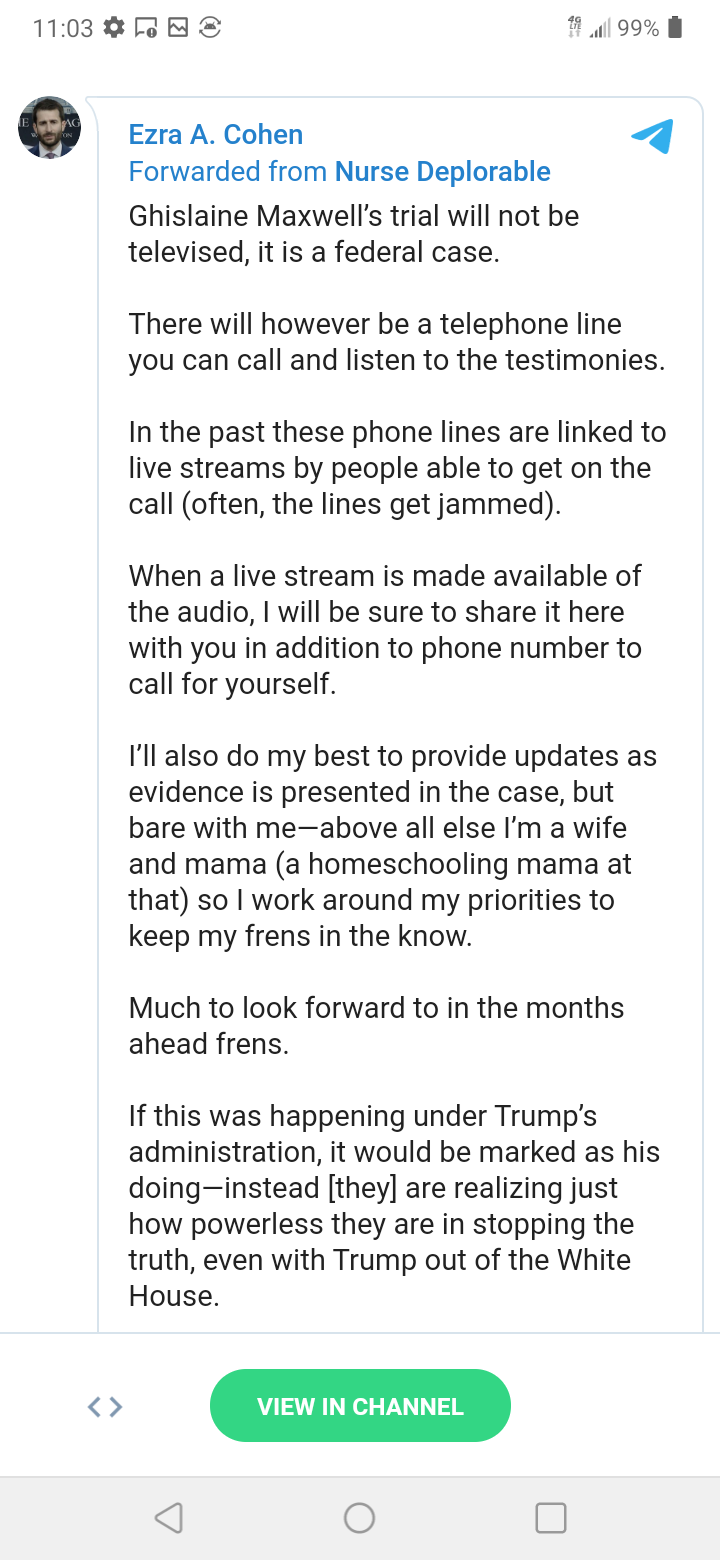Go back using system navigation
The height and width of the screenshot is (1560, 720).
click(x=169, y=1518)
